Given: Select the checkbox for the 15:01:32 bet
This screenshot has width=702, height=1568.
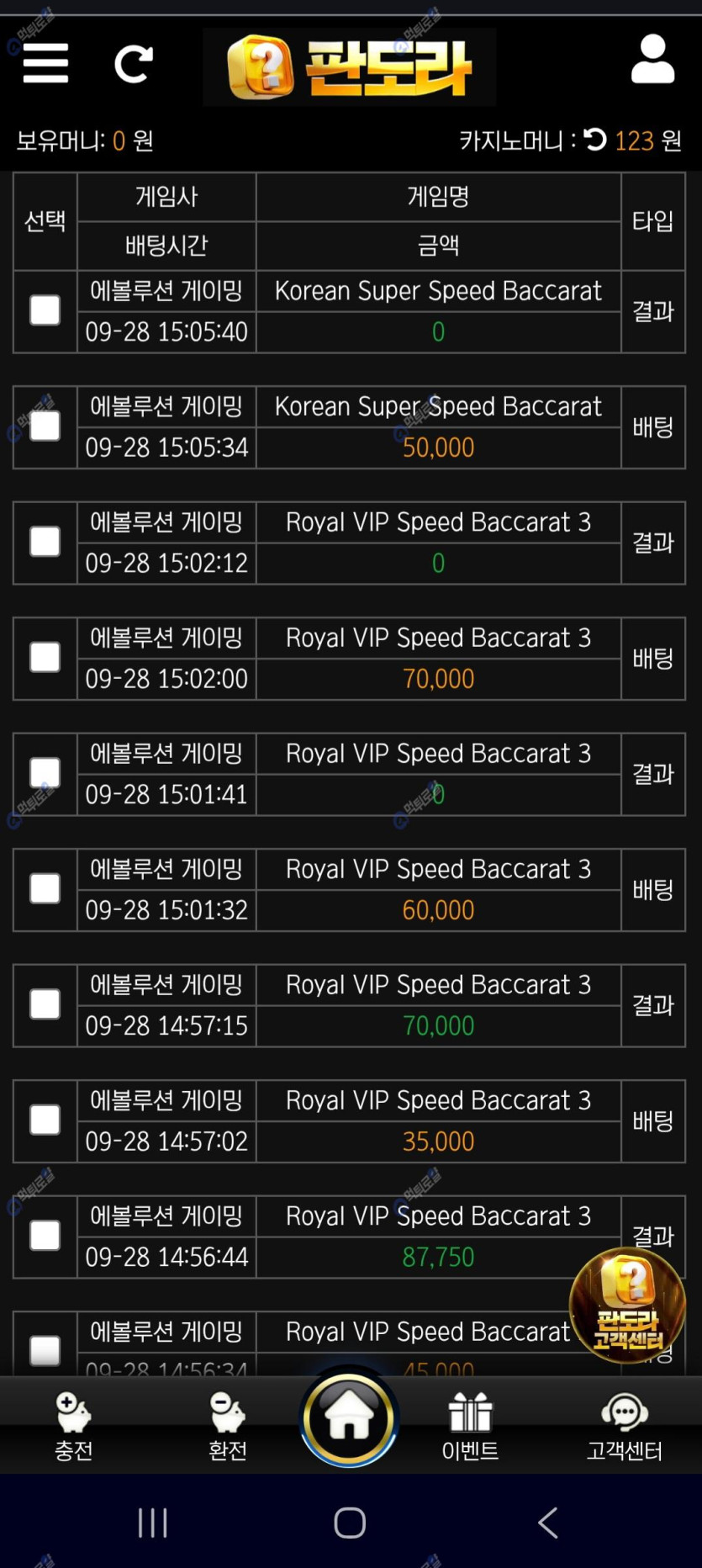Looking at the screenshot, I should coord(45,889).
